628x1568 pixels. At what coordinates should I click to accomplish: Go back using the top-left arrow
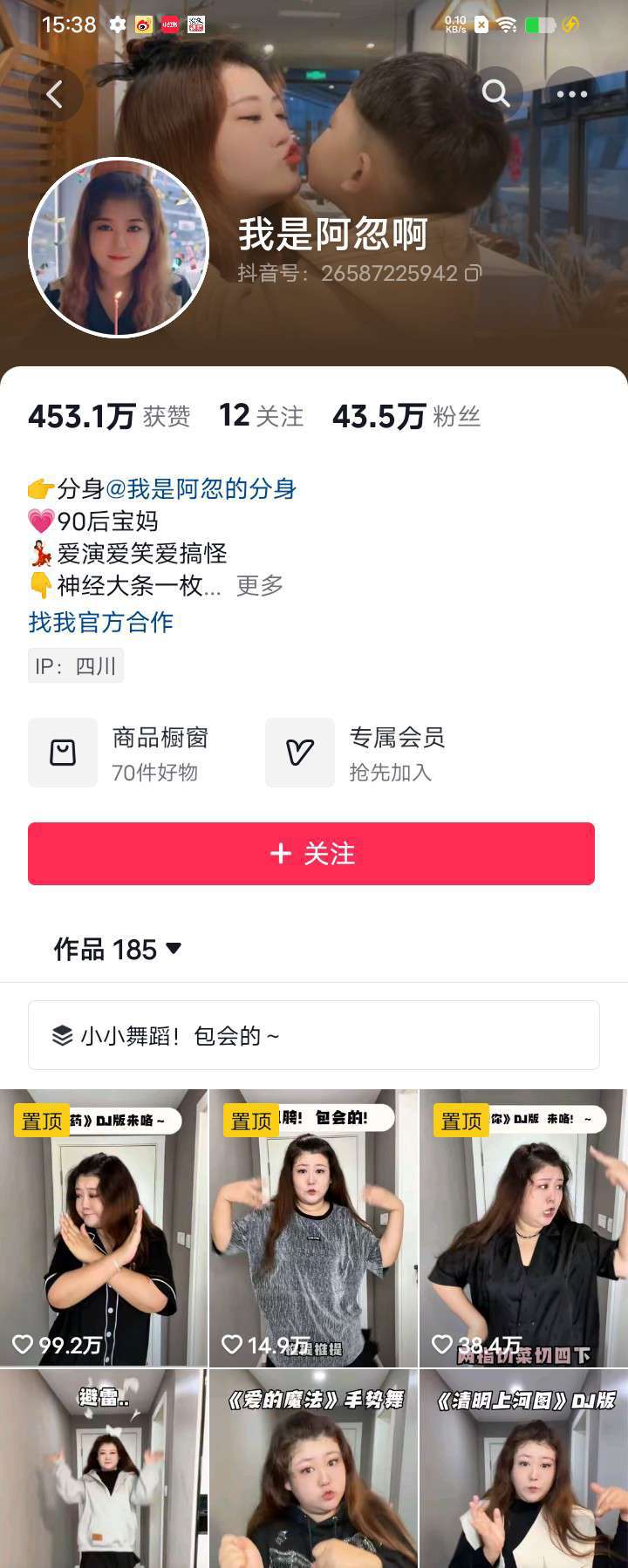coord(55,93)
